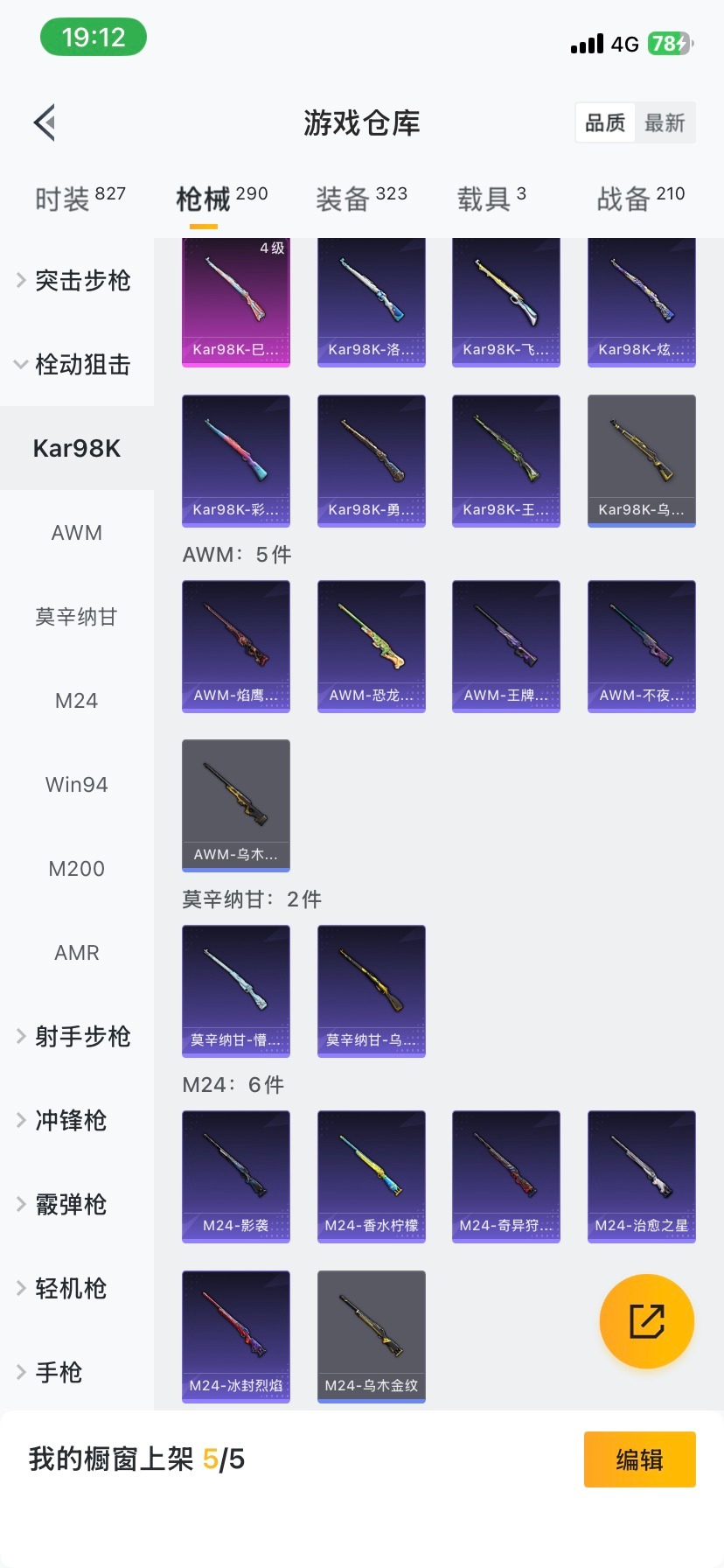
Task: Tap the orange share floating button
Action: click(647, 1321)
